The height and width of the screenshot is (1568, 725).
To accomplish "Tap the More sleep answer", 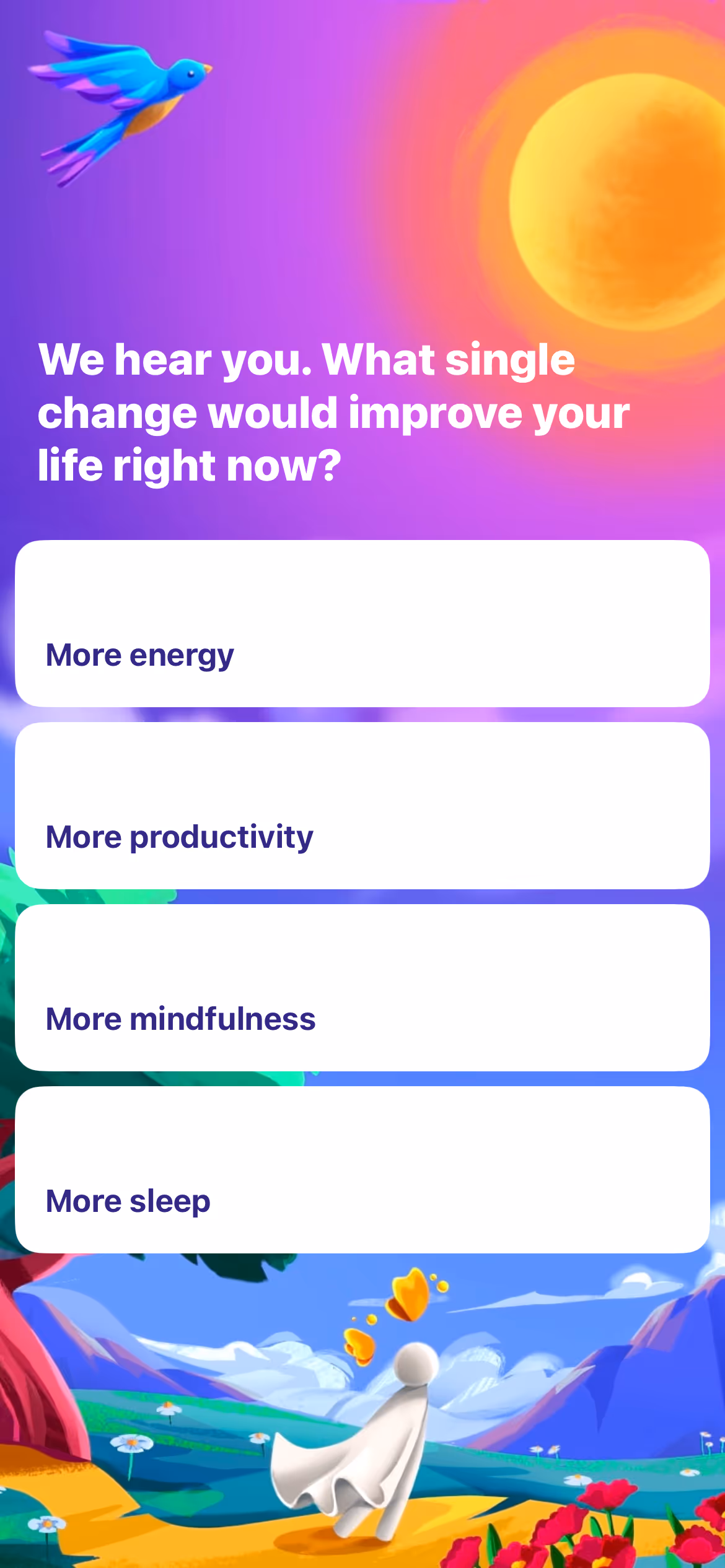I will 362,1170.
